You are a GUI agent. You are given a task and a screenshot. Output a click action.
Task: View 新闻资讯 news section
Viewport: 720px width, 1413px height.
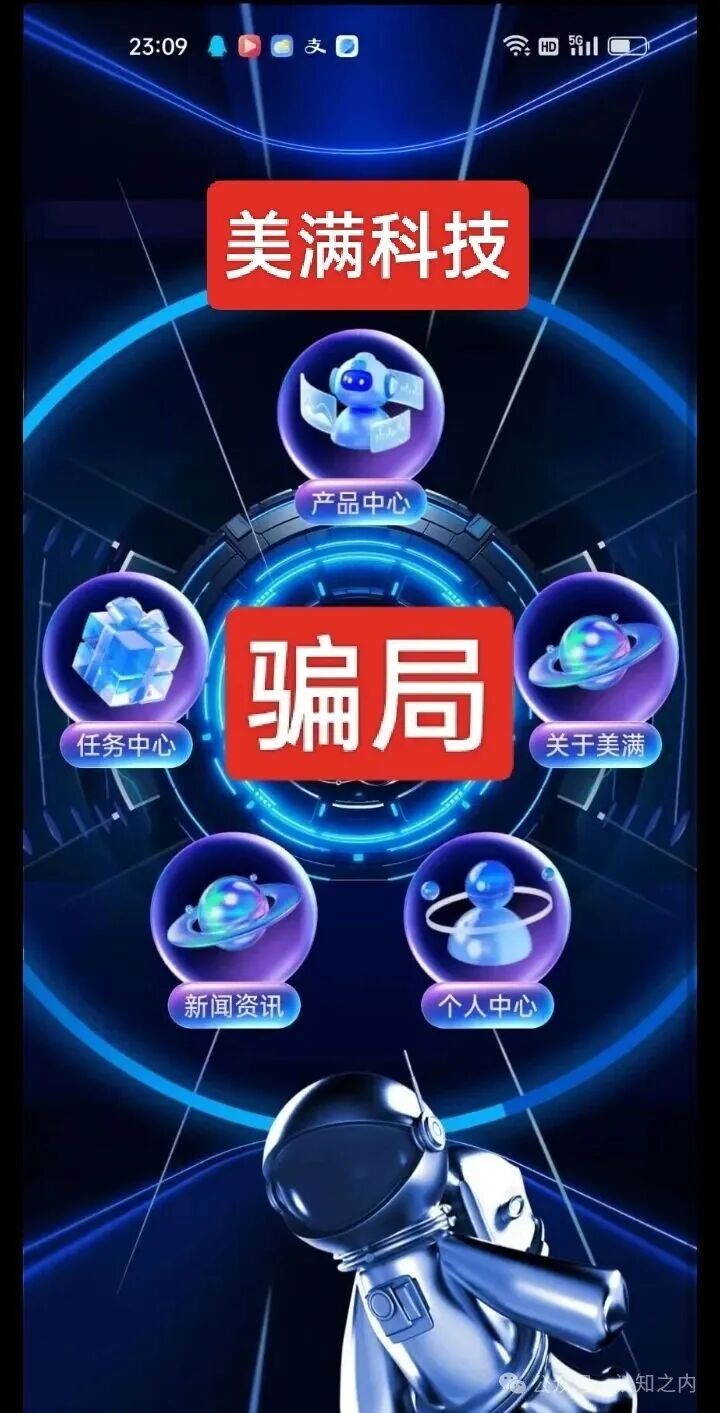tap(233, 920)
